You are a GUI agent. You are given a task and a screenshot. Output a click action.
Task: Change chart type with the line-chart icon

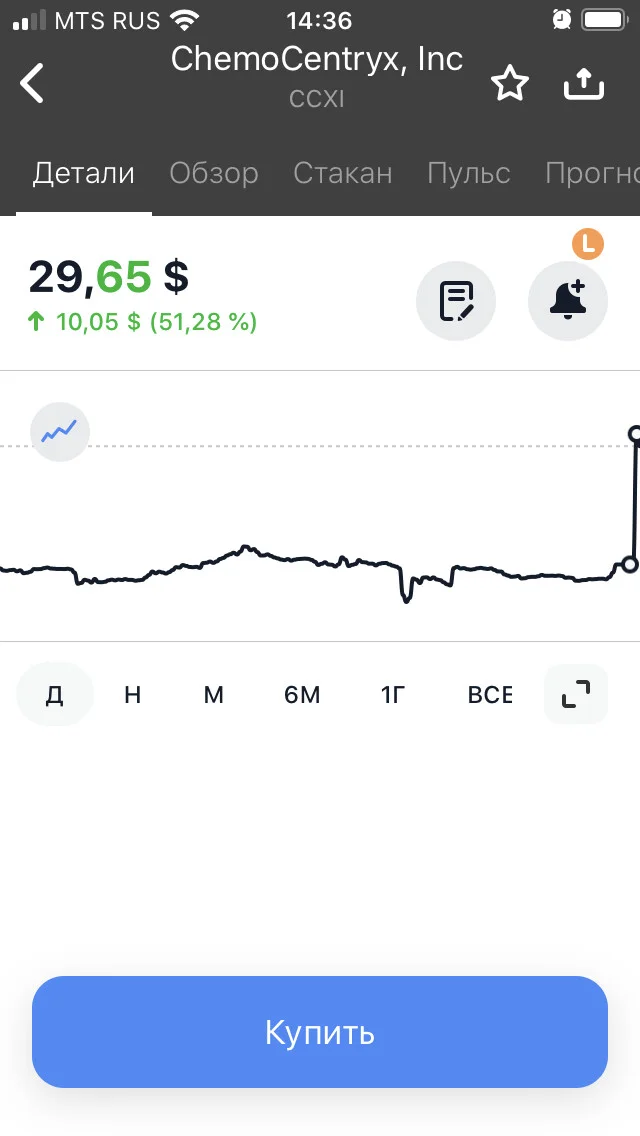coord(59,432)
